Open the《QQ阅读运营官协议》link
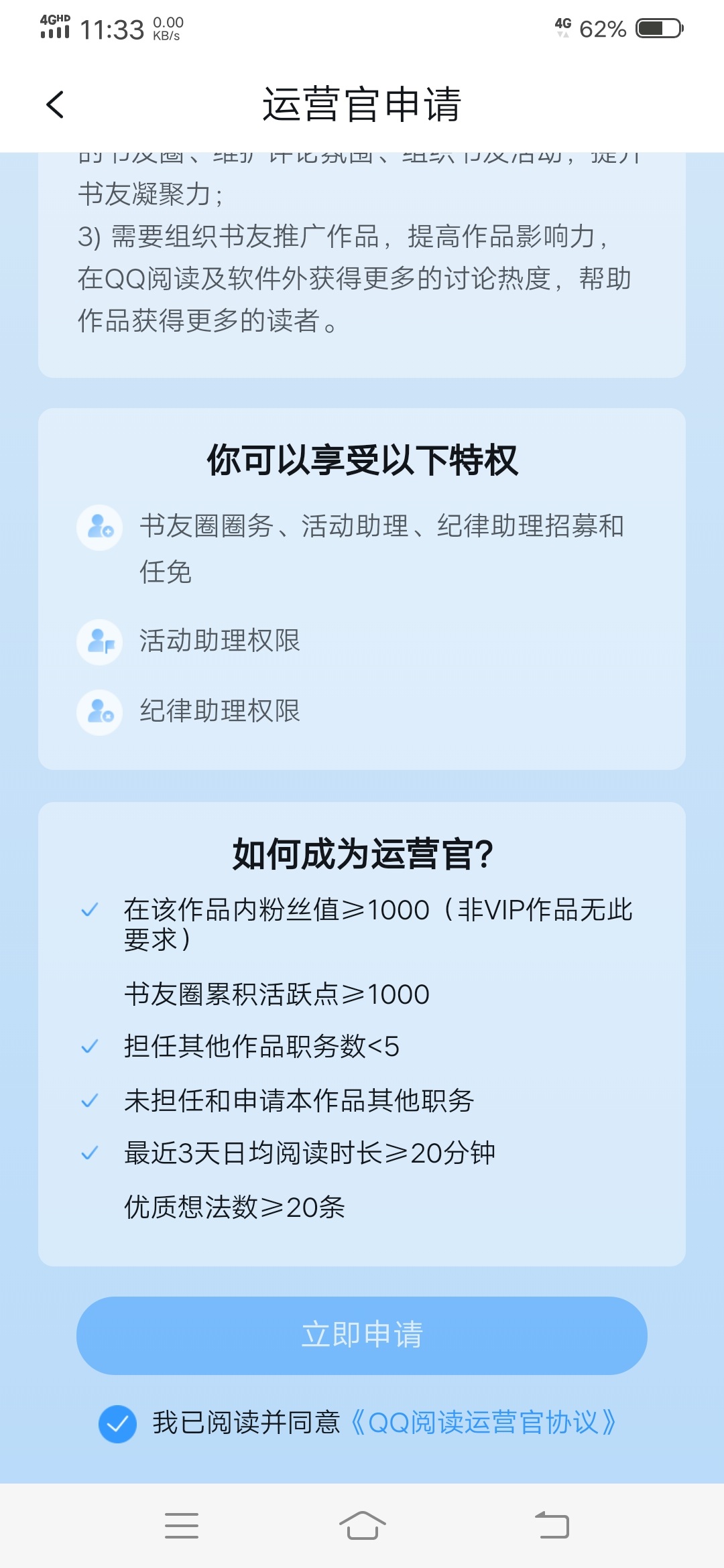Viewport: 724px width, 1568px height. [x=483, y=1422]
